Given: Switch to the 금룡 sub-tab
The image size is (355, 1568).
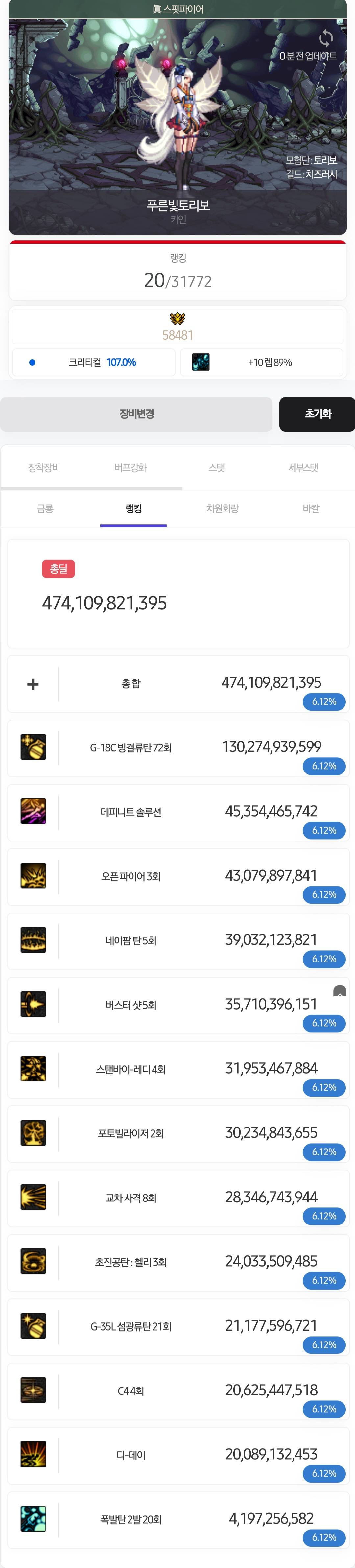Looking at the screenshot, I should click(45, 508).
